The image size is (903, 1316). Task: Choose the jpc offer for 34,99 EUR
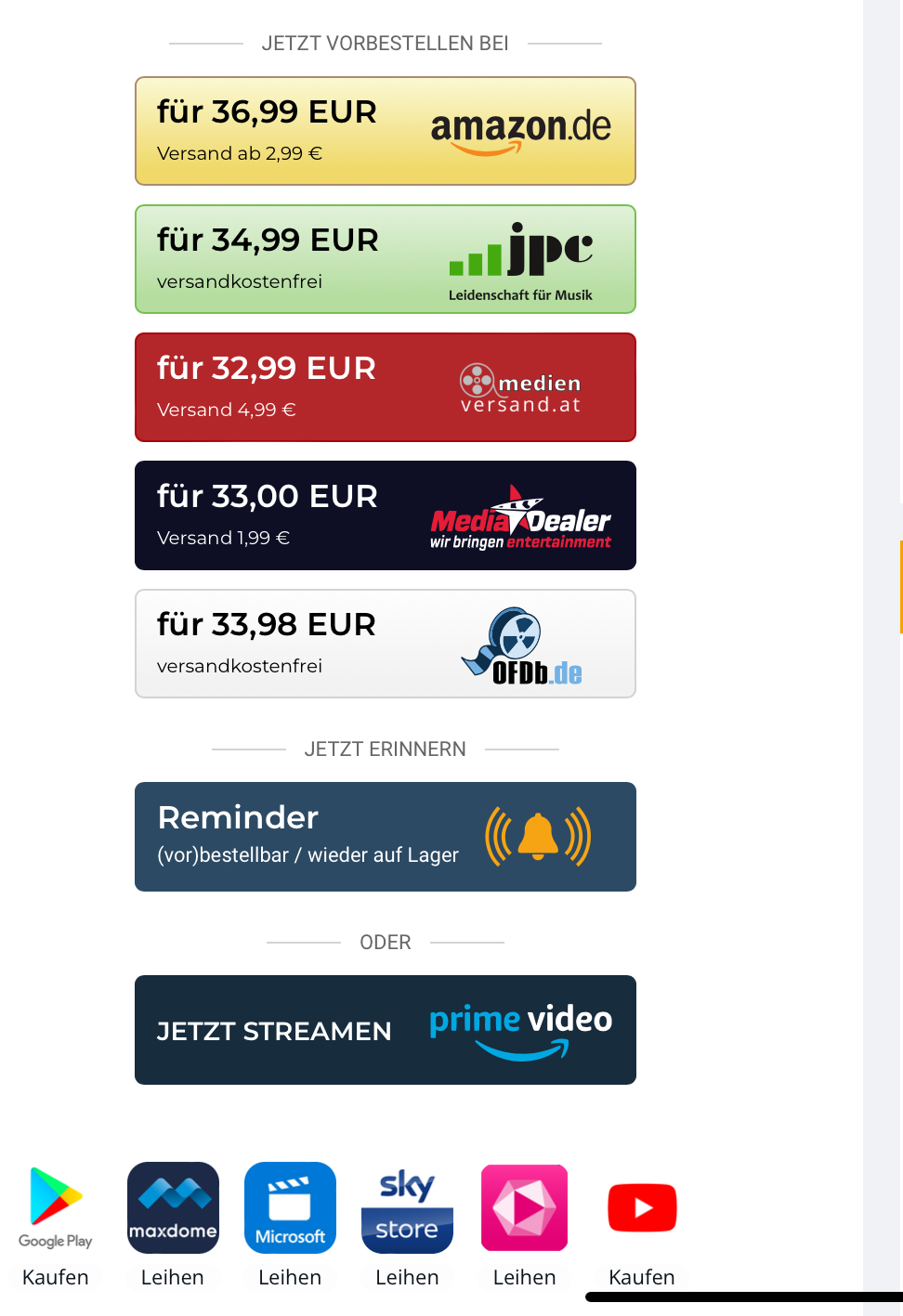(x=385, y=259)
